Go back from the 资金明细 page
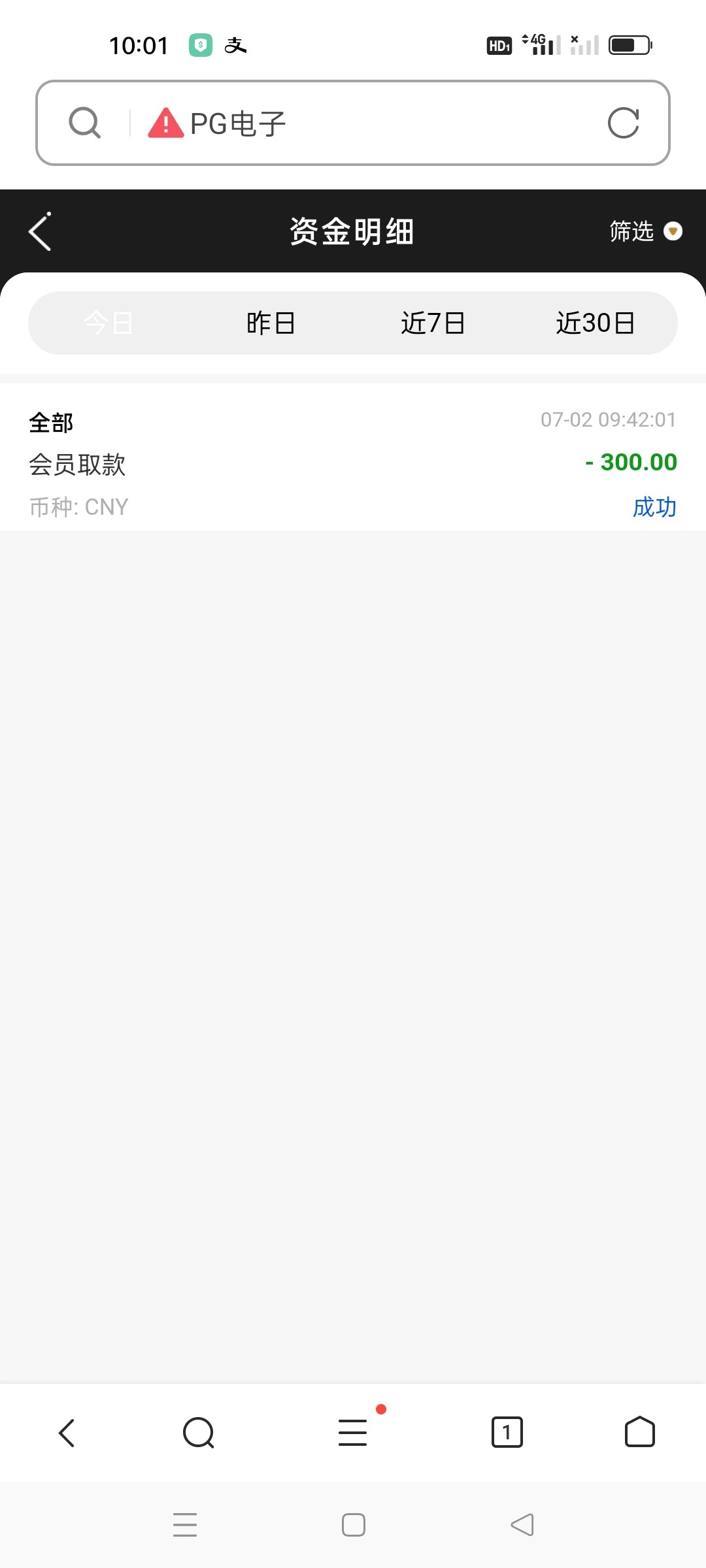 pyautogui.click(x=41, y=232)
